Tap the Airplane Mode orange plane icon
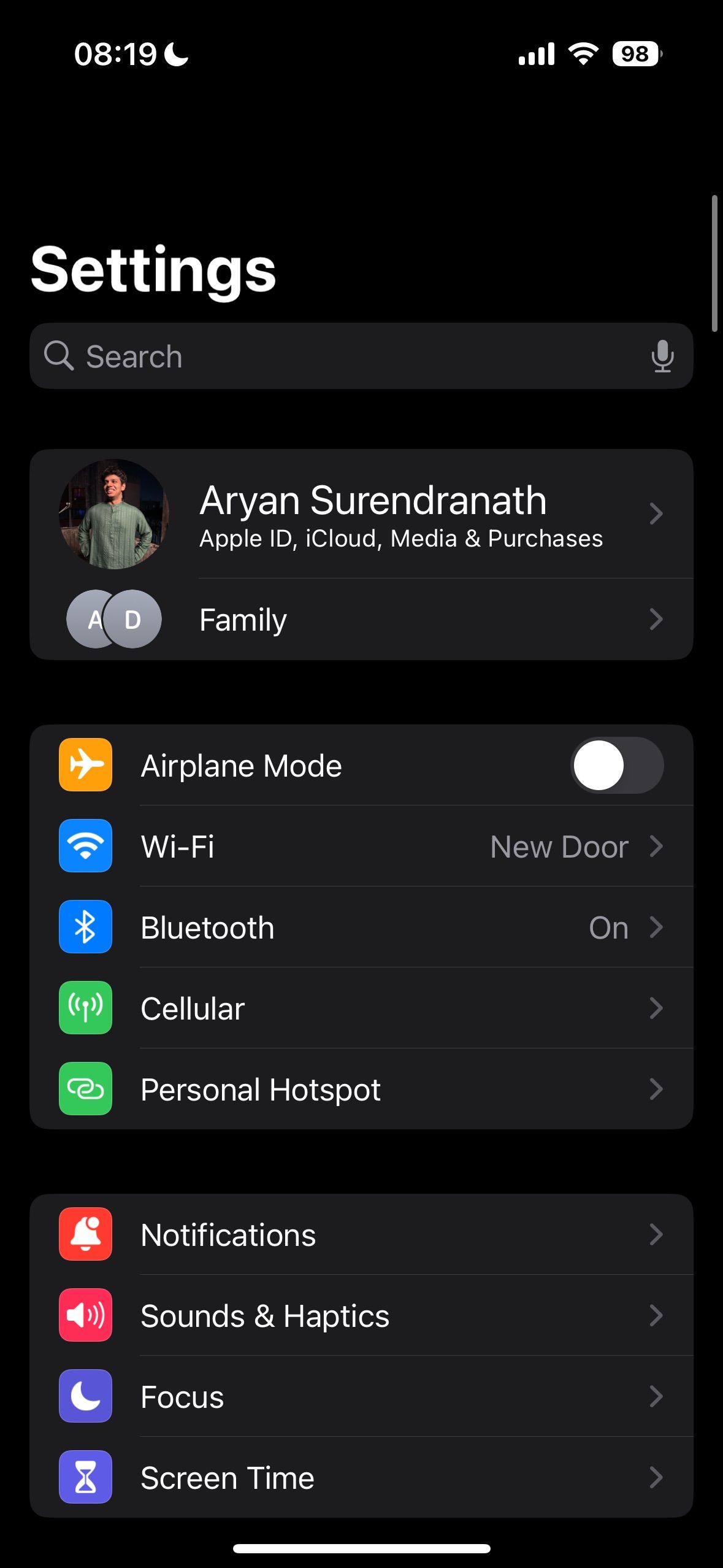Image resolution: width=723 pixels, height=1568 pixels. pyautogui.click(x=85, y=765)
